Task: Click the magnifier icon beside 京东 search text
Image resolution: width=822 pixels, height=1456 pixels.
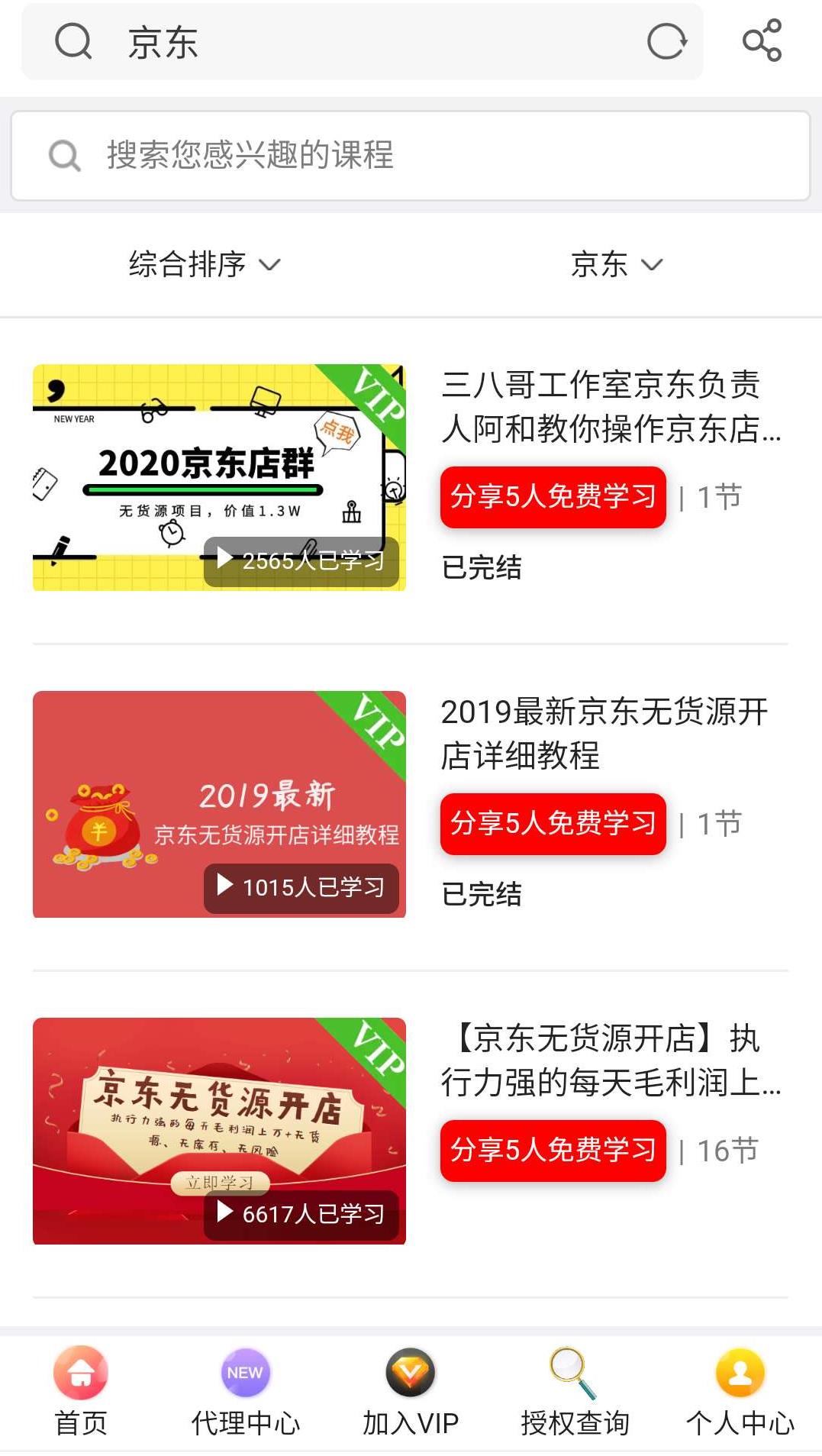Action: 73,41
